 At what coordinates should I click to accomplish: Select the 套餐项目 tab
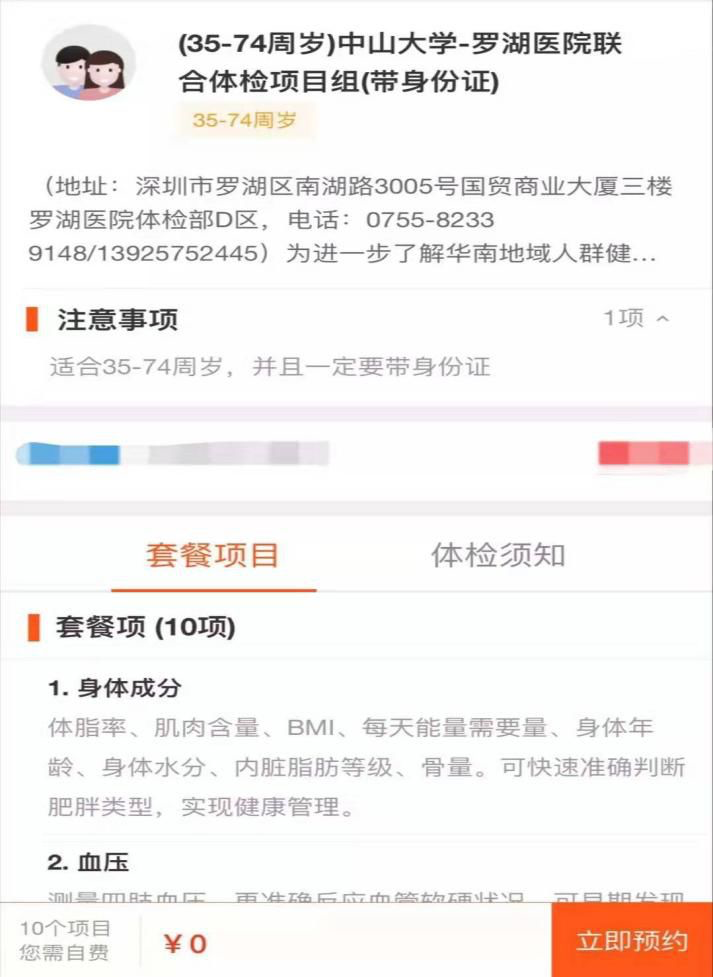[212, 555]
